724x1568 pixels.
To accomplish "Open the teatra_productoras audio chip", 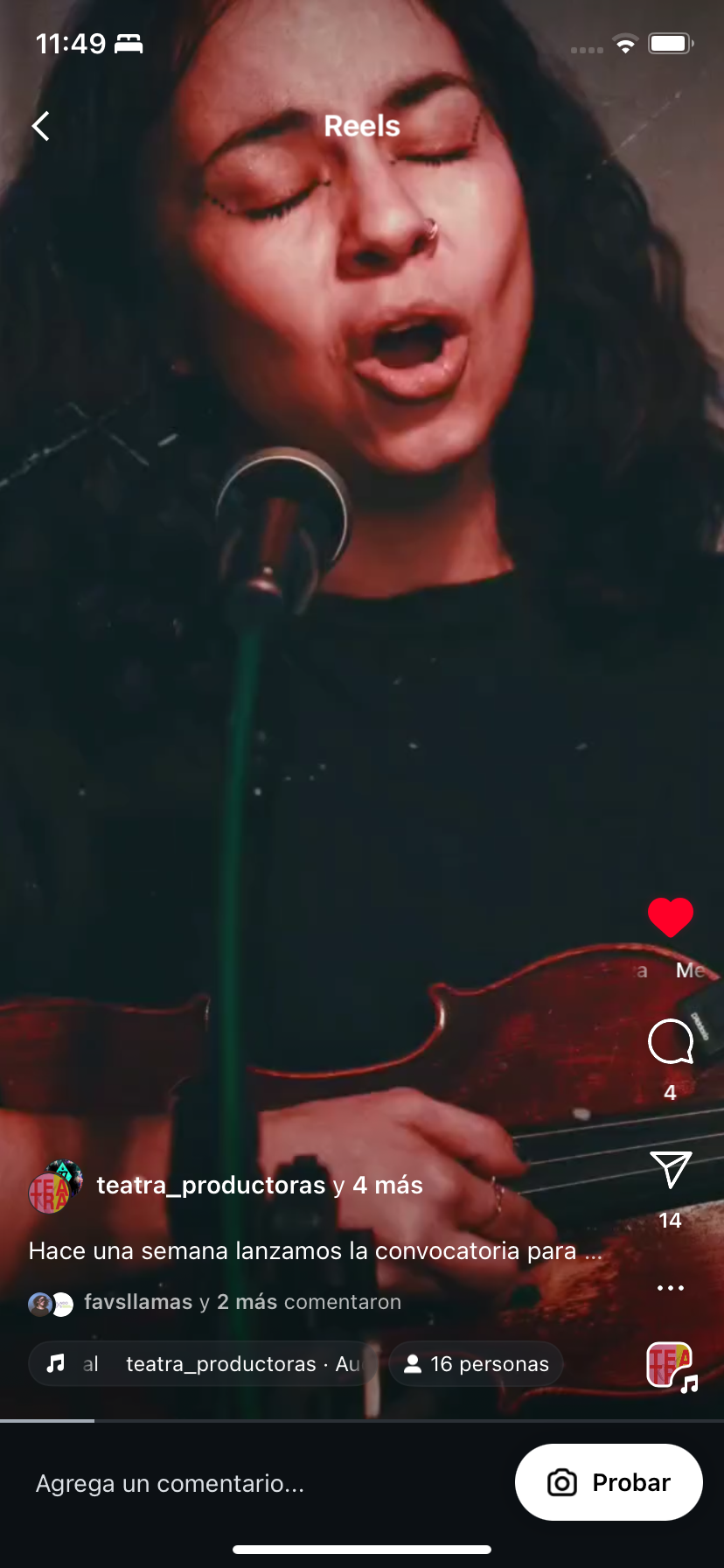I will click(203, 1364).
